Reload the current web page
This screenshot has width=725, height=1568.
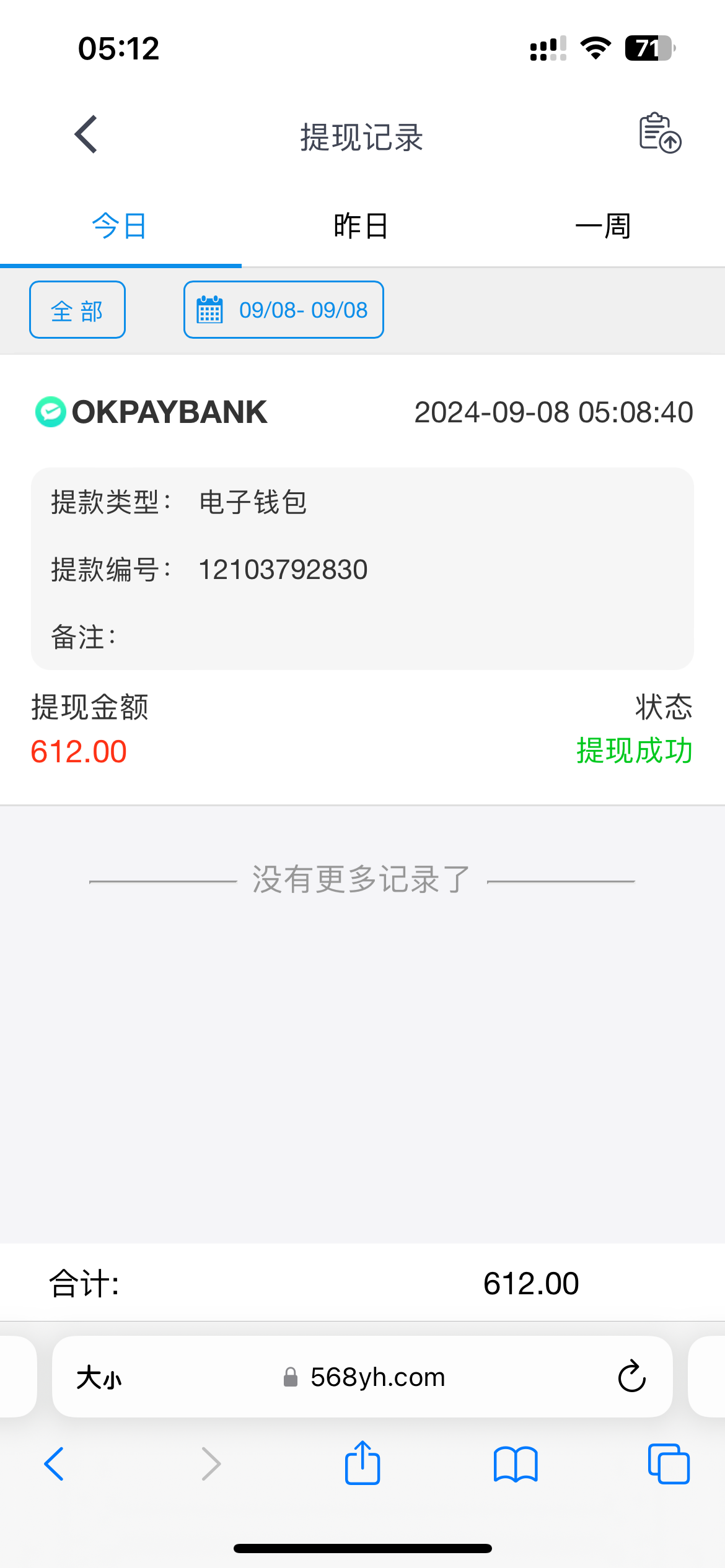[631, 1377]
